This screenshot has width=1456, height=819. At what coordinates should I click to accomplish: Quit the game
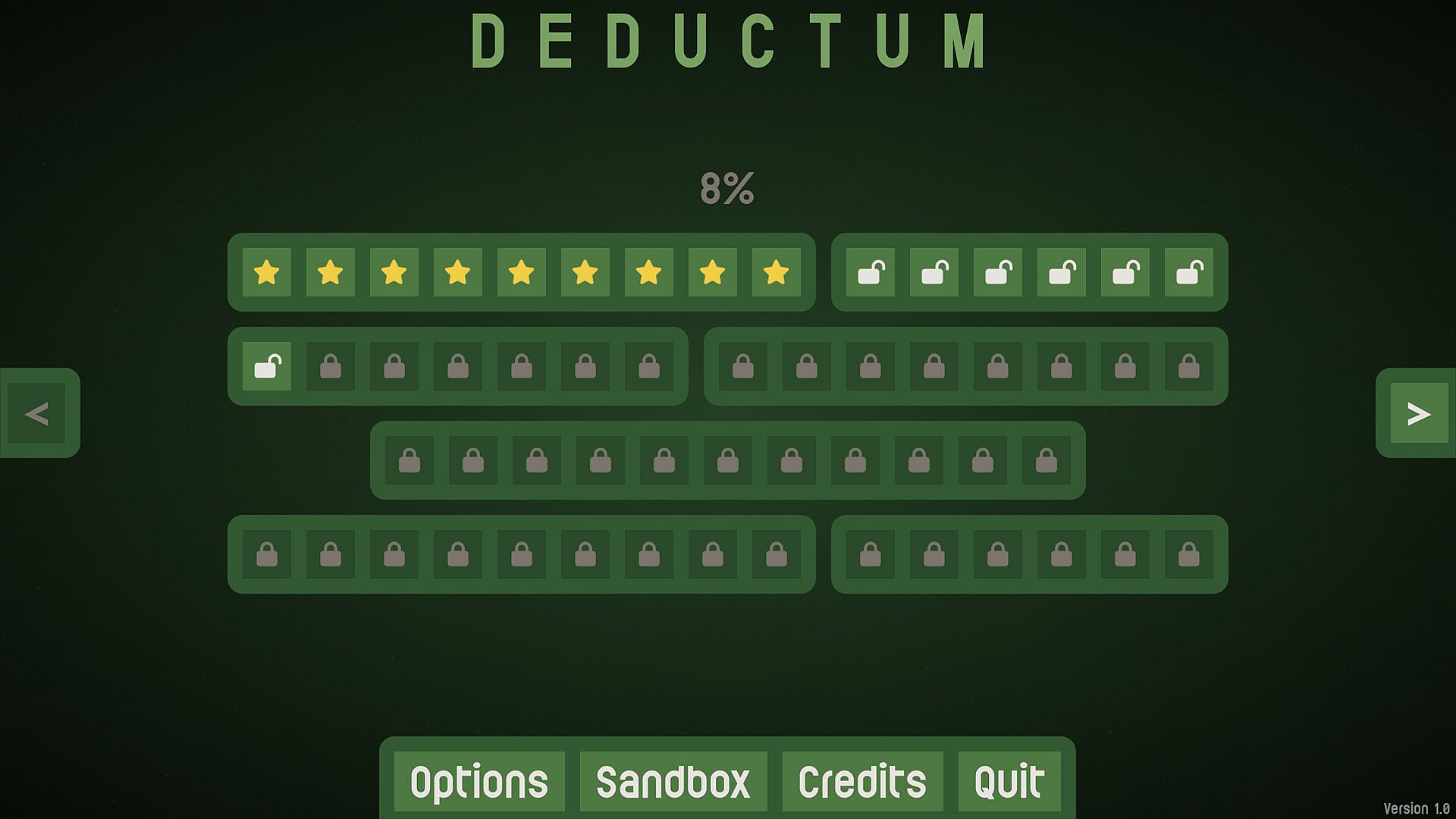(1009, 782)
